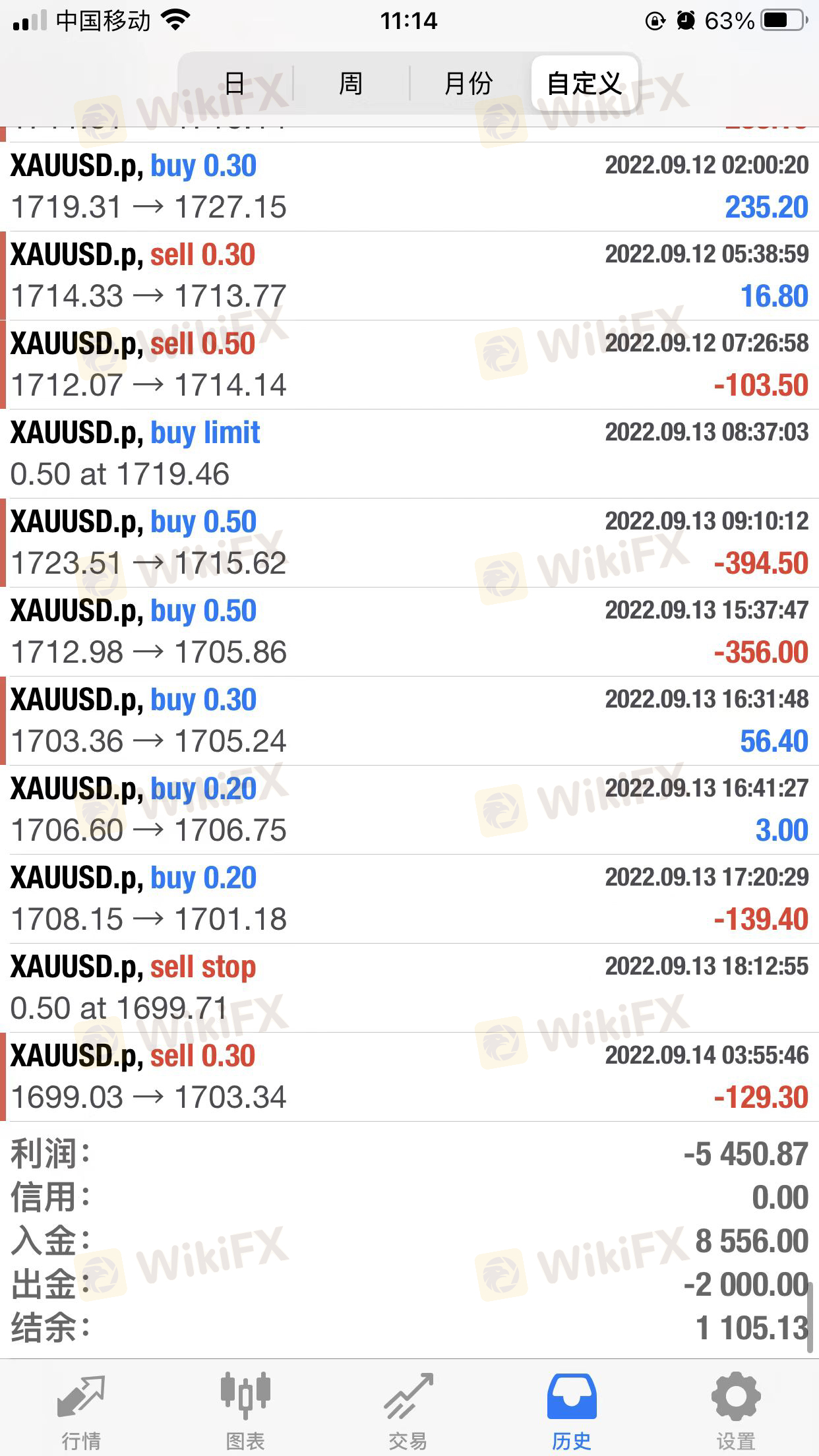Expand the buy 0.30 trade with profit 235.20

pyautogui.click(x=409, y=187)
